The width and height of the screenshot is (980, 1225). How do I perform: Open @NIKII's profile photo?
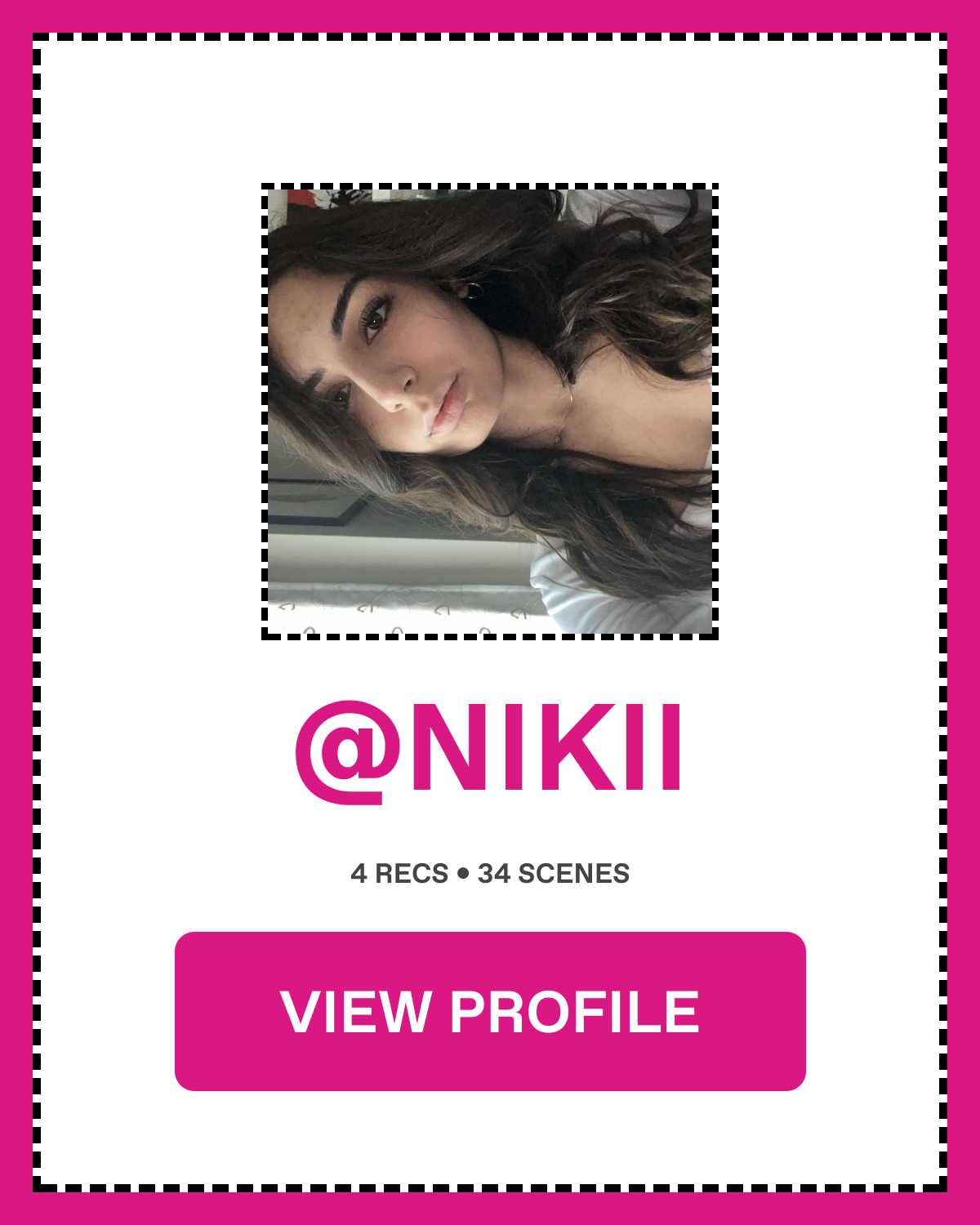pyautogui.click(x=490, y=411)
